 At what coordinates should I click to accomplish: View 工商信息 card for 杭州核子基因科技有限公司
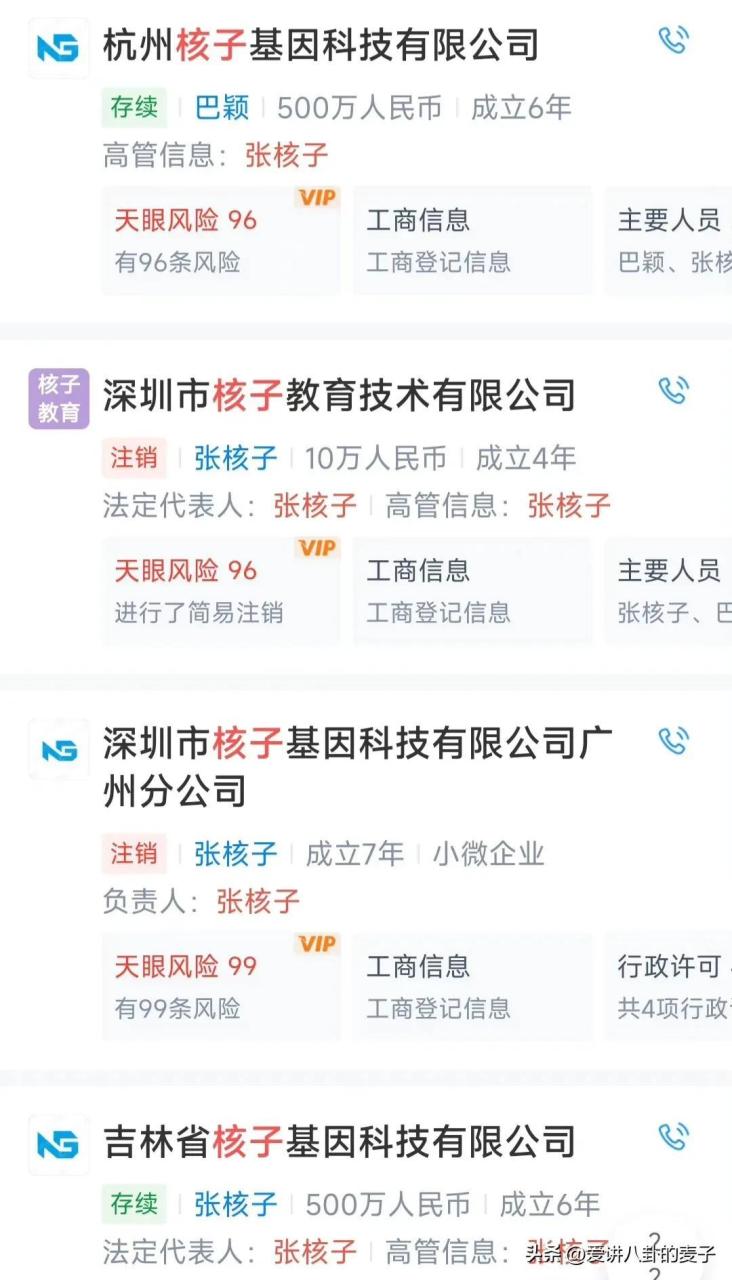click(472, 240)
